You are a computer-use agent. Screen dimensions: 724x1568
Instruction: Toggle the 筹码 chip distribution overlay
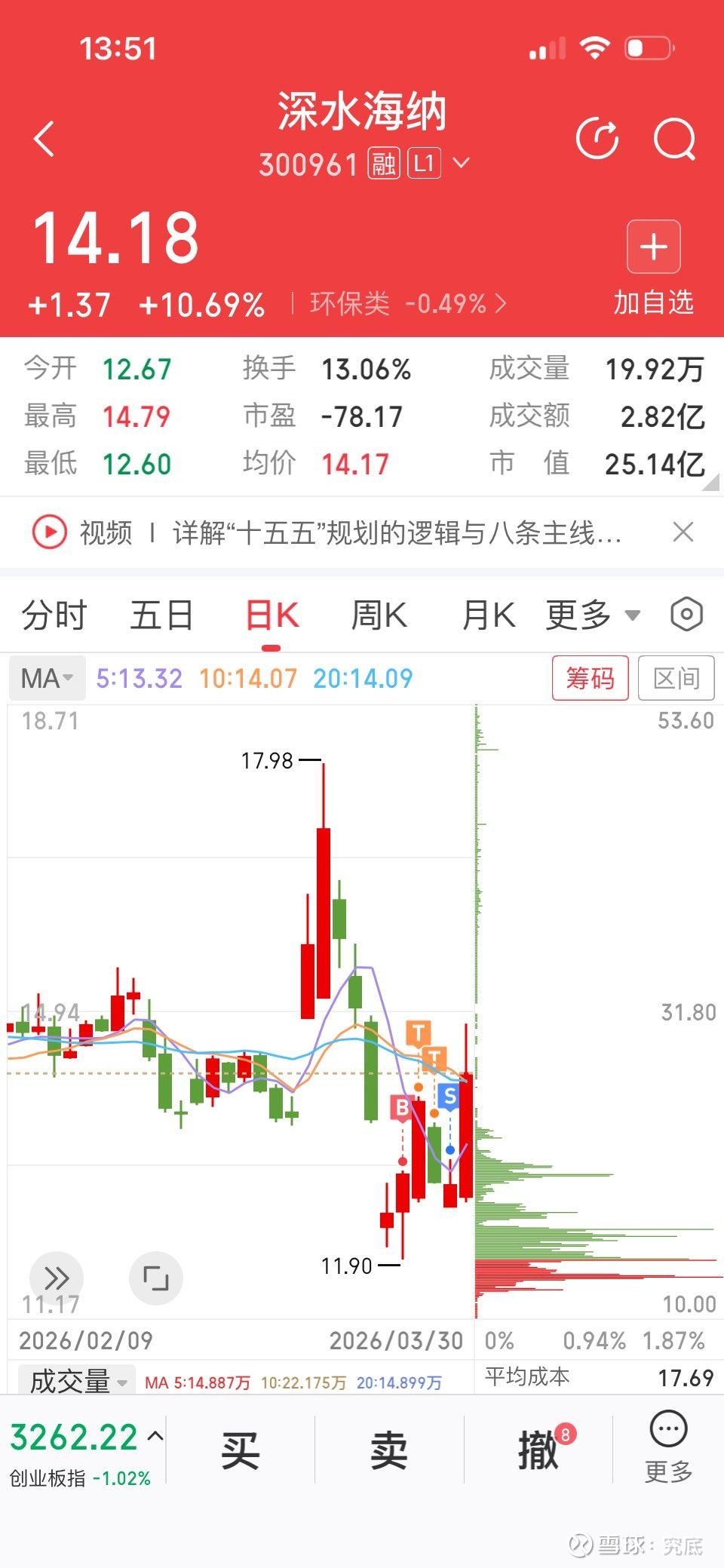tap(590, 678)
